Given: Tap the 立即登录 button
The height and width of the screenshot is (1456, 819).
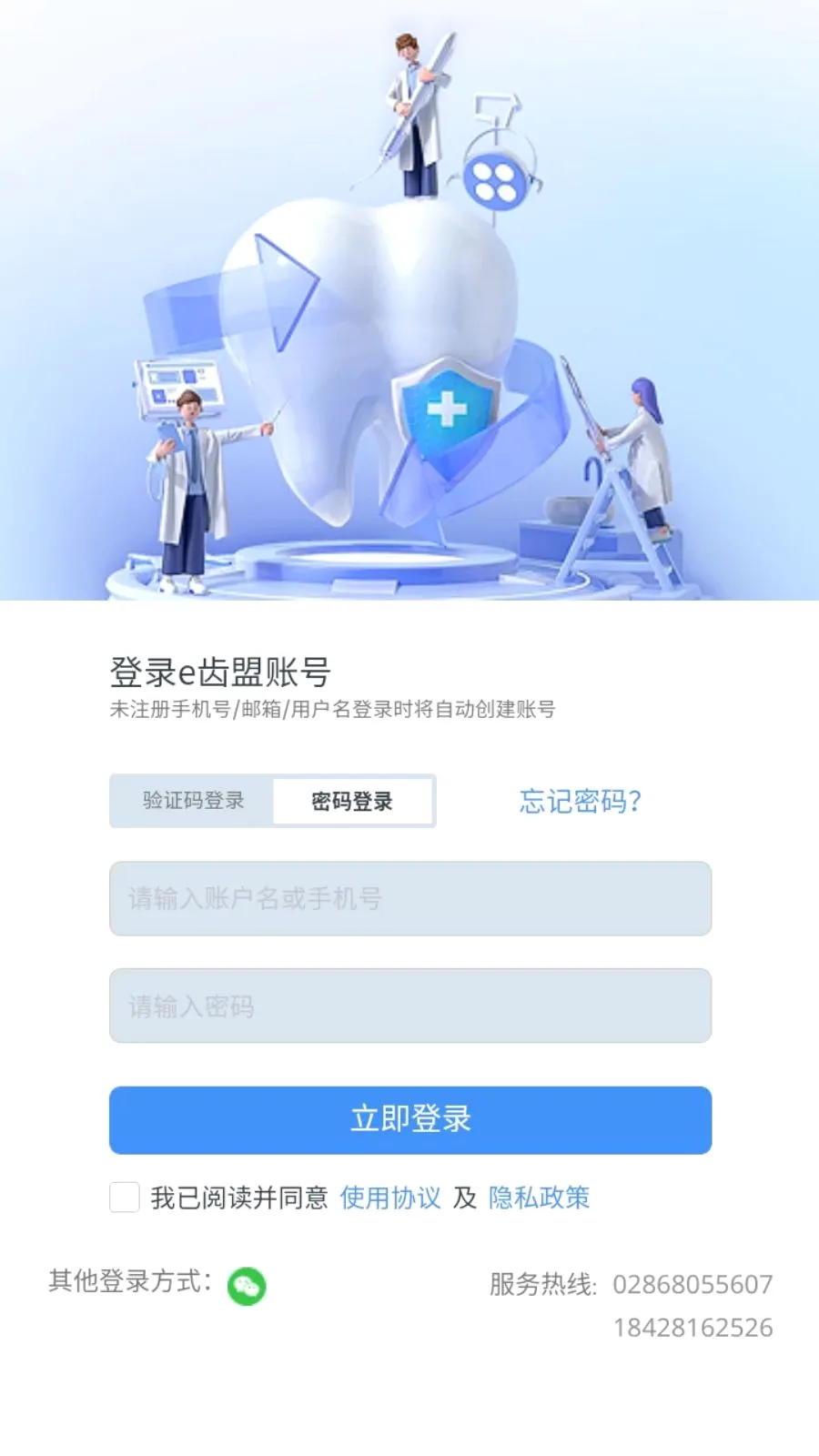Looking at the screenshot, I should [410, 1119].
